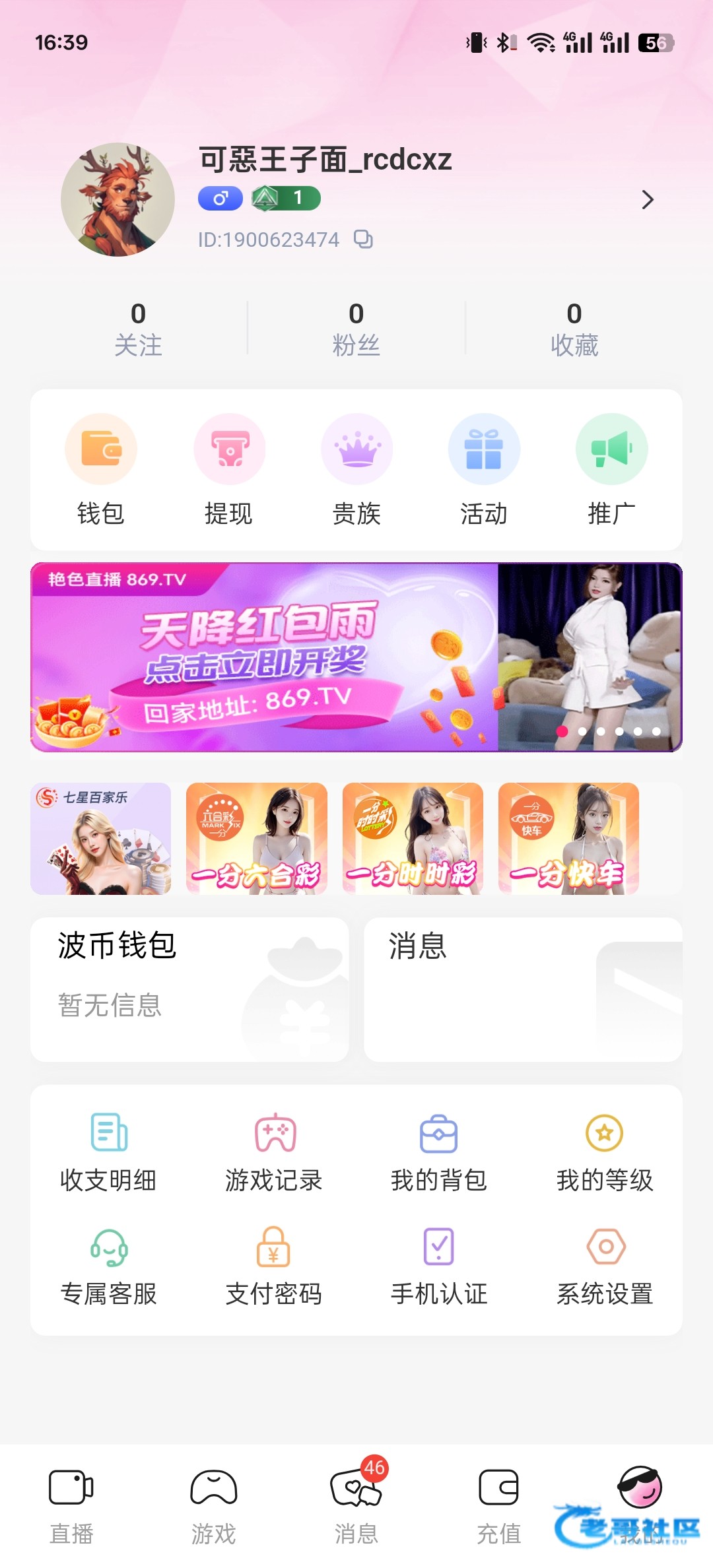
Task: Check 游戏记录 history
Action: coord(274,1152)
